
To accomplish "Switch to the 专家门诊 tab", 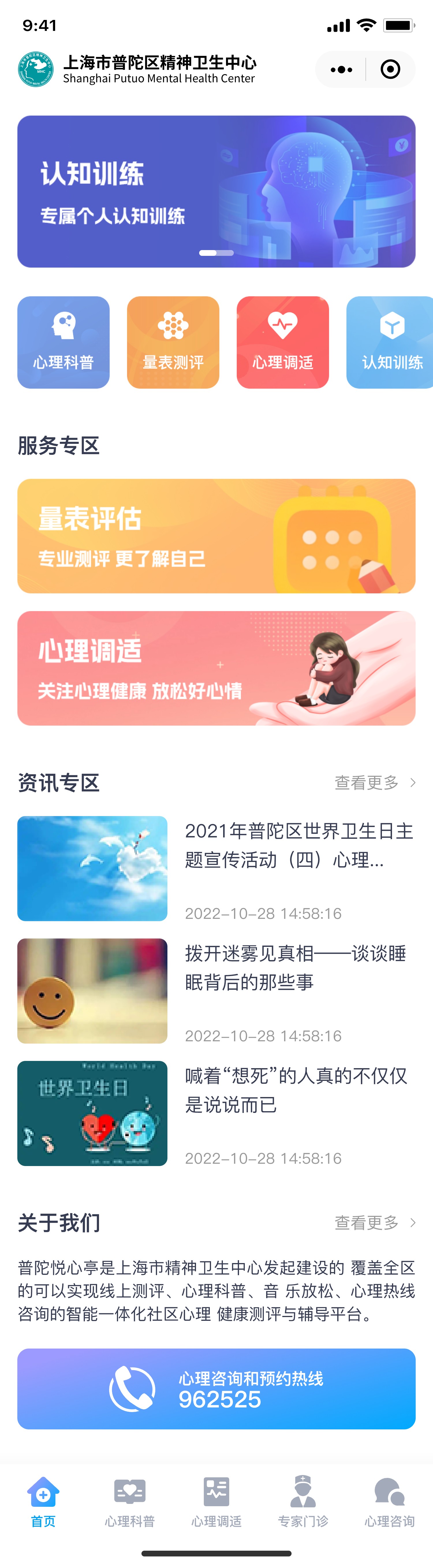I will pyautogui.click(x=303, y=1501).
